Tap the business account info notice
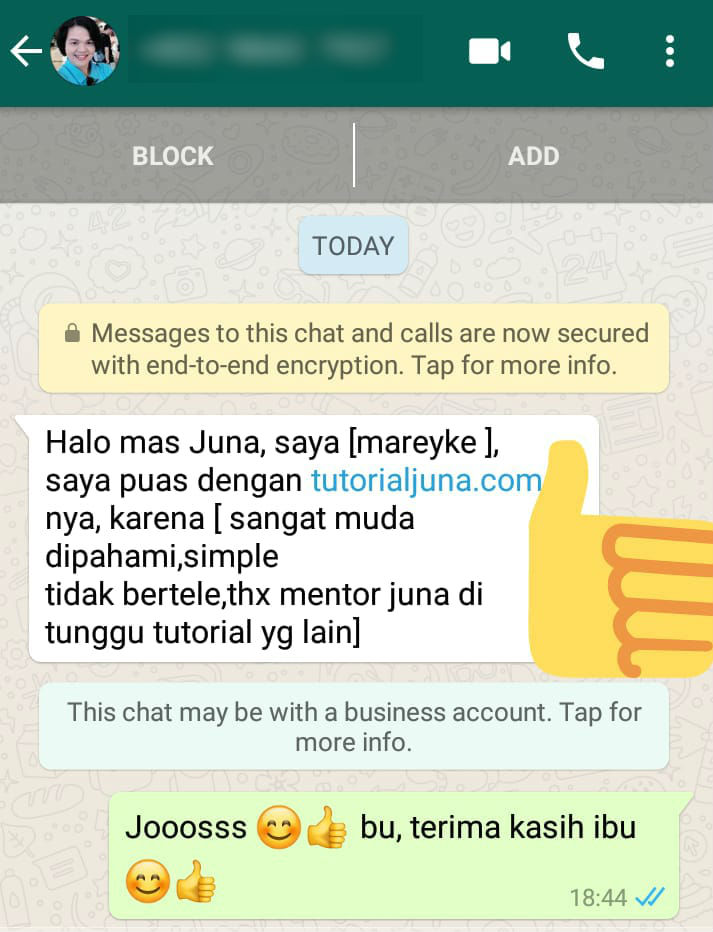713x932 pixels. 354,727
